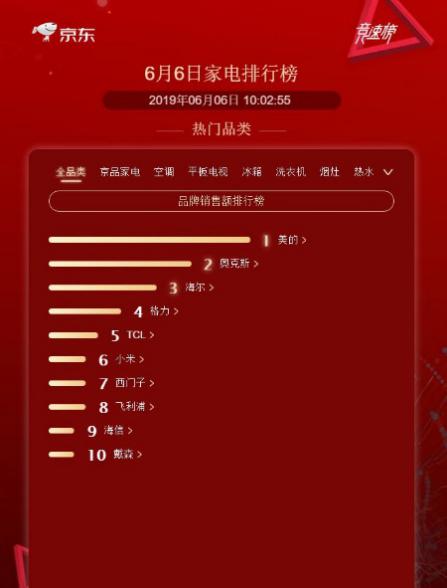Viewport: 447px width, 588px height.
Task: Open the 小米 brand entry
Action: point(130,359)
